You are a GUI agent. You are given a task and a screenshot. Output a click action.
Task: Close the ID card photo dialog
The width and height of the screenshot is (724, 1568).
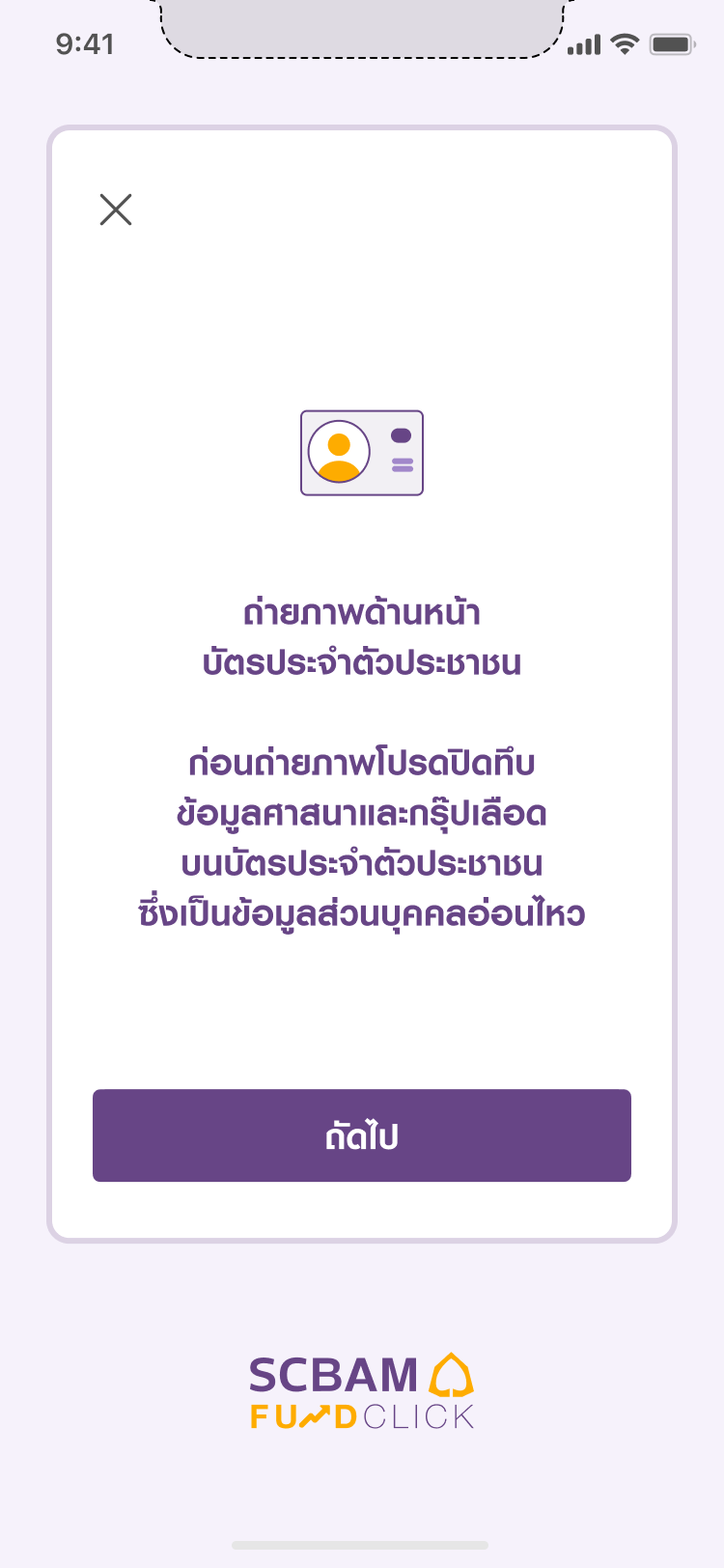click(x=116, y=209)
